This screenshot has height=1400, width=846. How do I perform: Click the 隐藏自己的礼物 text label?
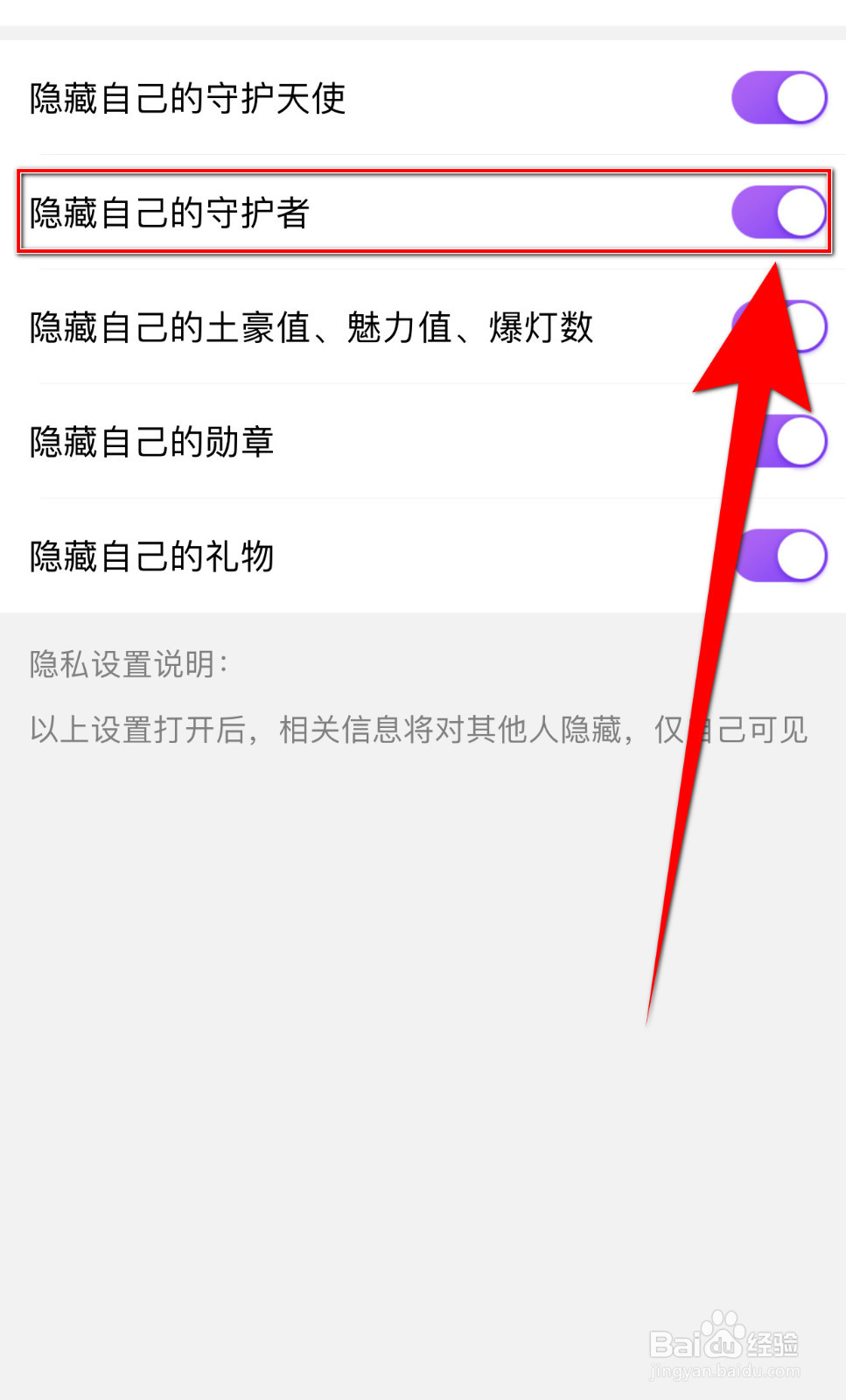click(150, 556)
